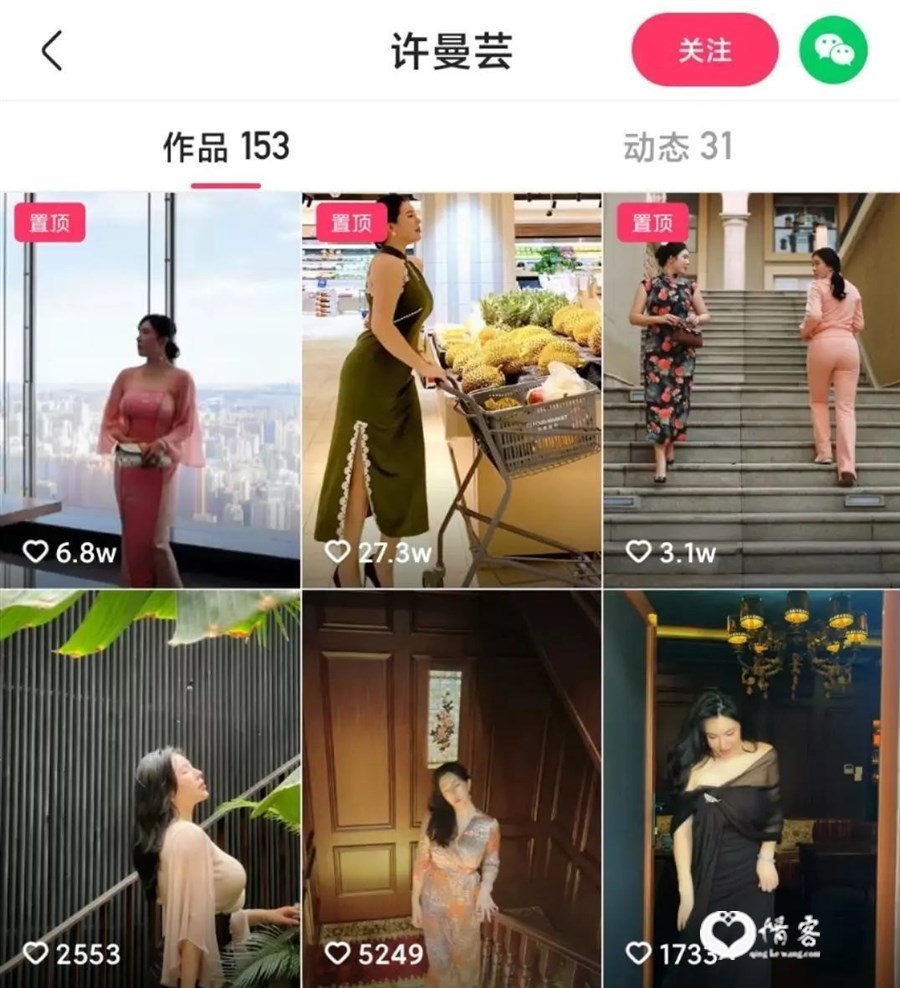
Task: Open the video with 5249 likes
Action: [x=451, y=788]
